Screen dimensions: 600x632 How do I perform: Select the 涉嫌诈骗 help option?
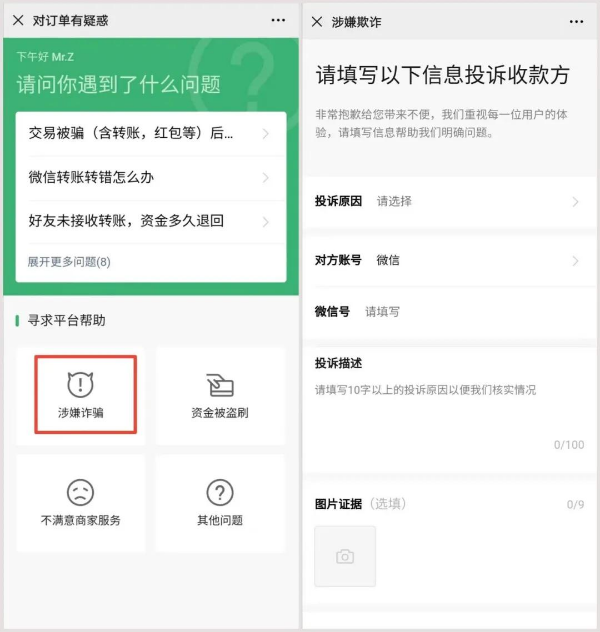pyautogui.click(x=85, y=395)
